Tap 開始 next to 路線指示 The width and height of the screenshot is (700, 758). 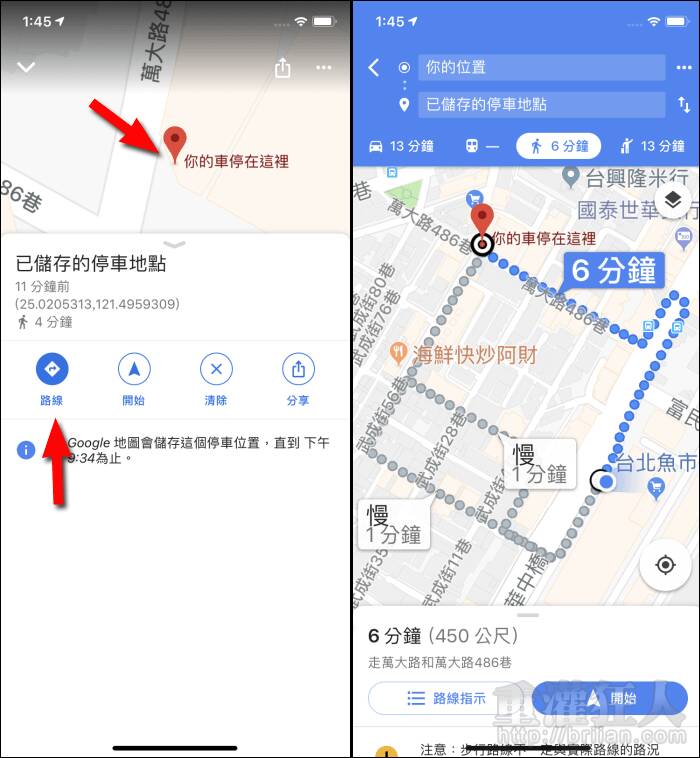(x=610, y=698)
